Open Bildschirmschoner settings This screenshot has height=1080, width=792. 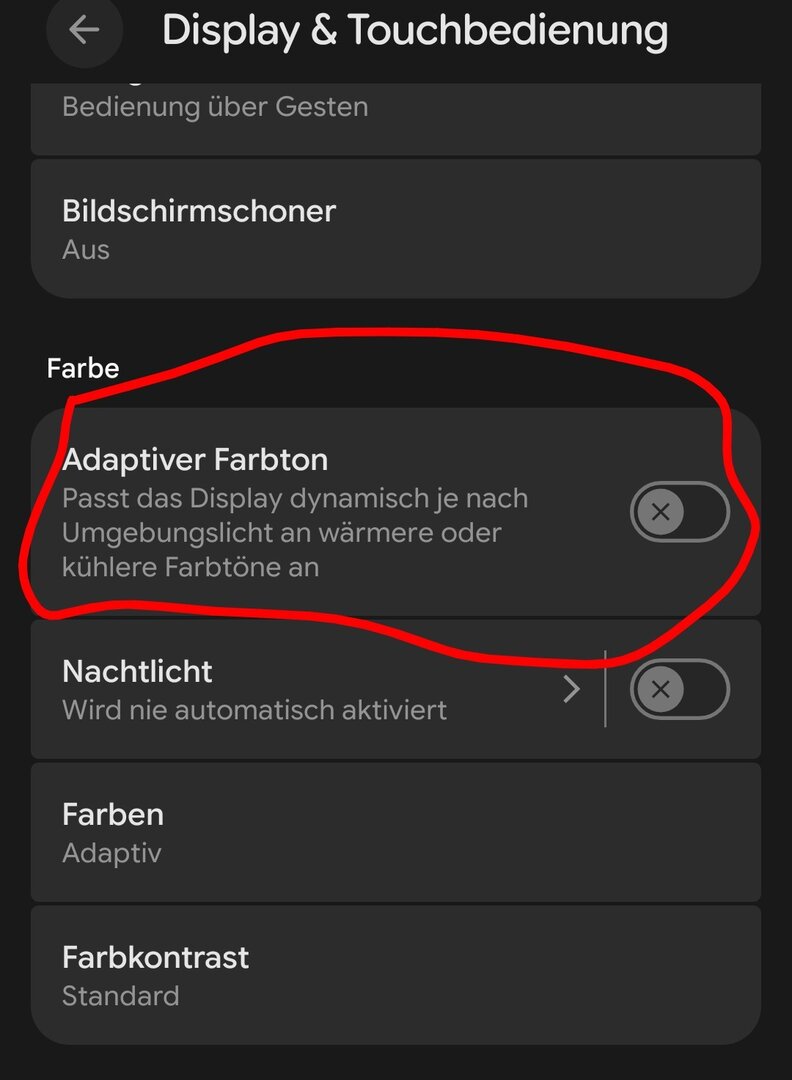tap(395, 229)
